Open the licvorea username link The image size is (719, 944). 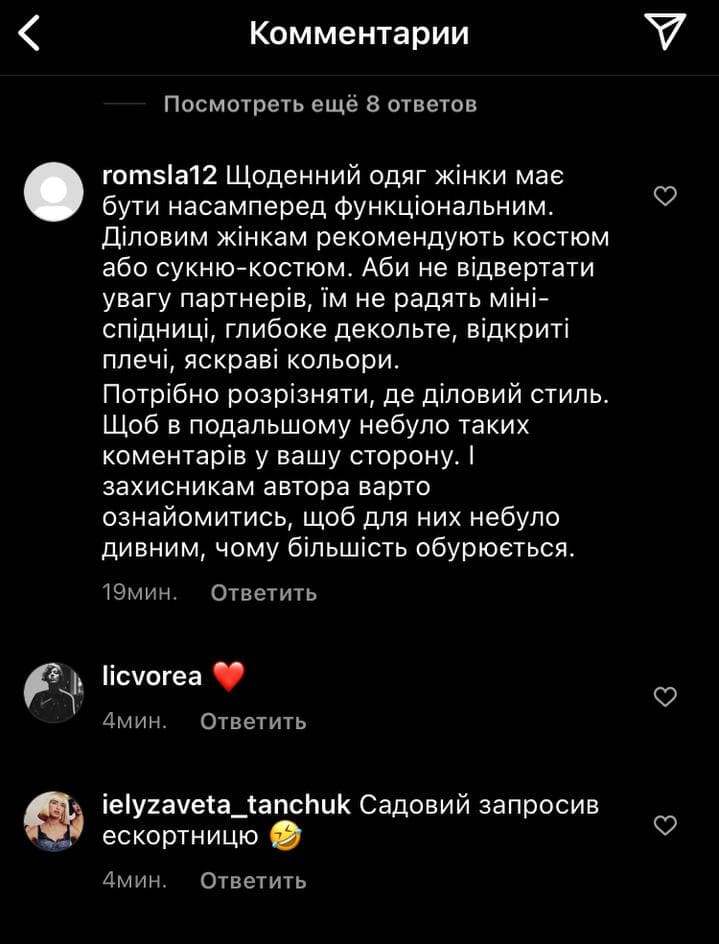pyautogui.click(x=152, y=677)
